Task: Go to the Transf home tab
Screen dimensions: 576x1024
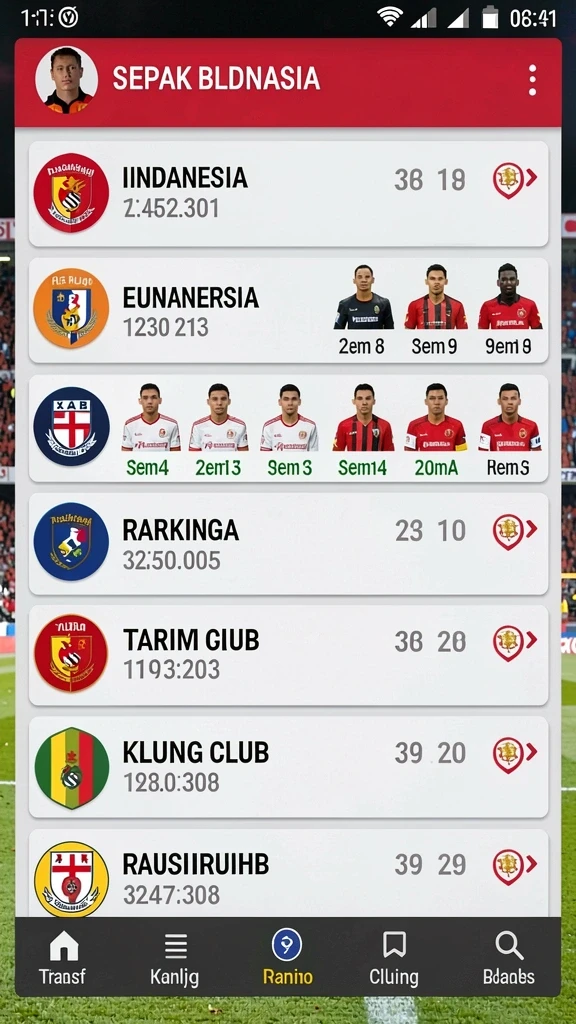Action: coord(63,958)
